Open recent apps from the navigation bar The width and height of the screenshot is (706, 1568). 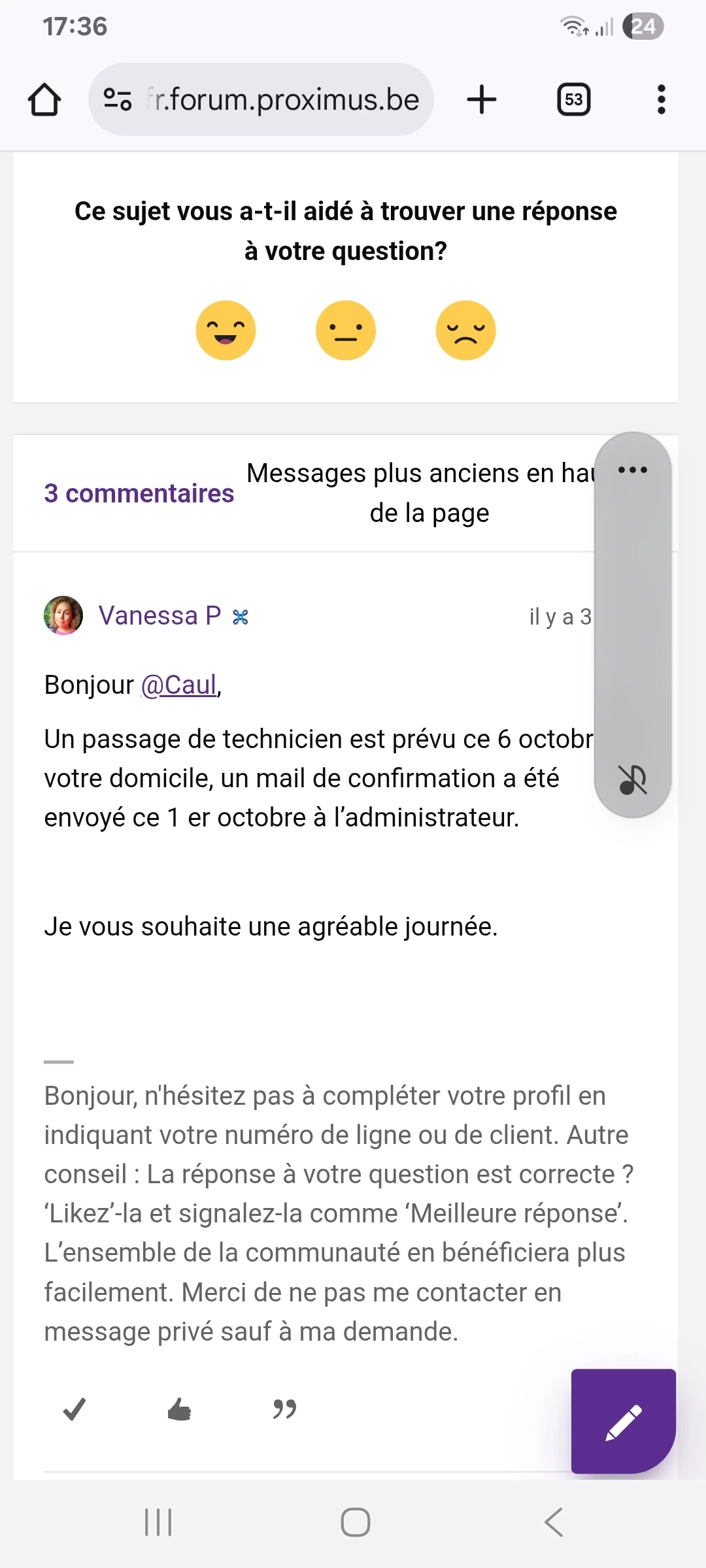(x=158, y=1522)
